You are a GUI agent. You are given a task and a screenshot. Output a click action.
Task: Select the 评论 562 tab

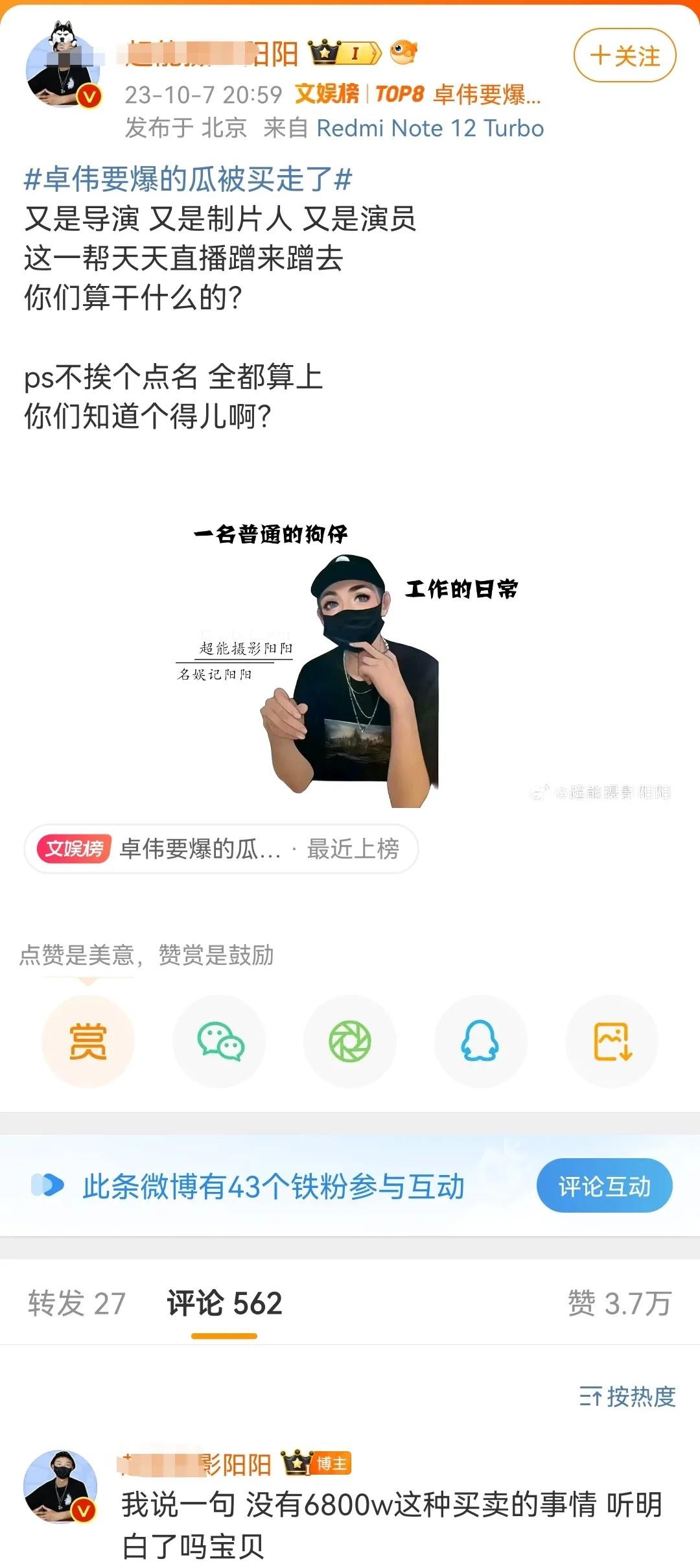224,1303
